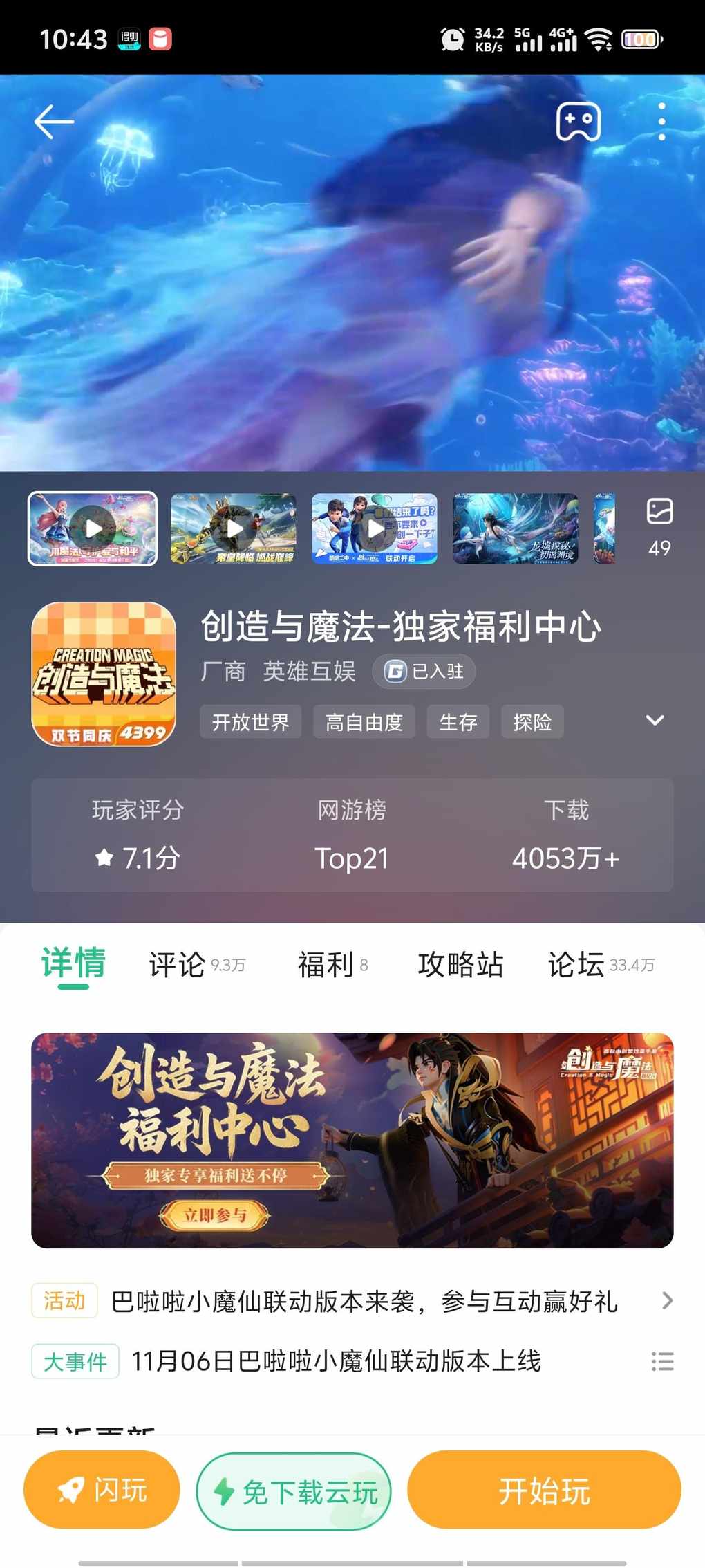Open the game controller icon
The height and width of the screenshot is (1568, 705).
point(579,122)
